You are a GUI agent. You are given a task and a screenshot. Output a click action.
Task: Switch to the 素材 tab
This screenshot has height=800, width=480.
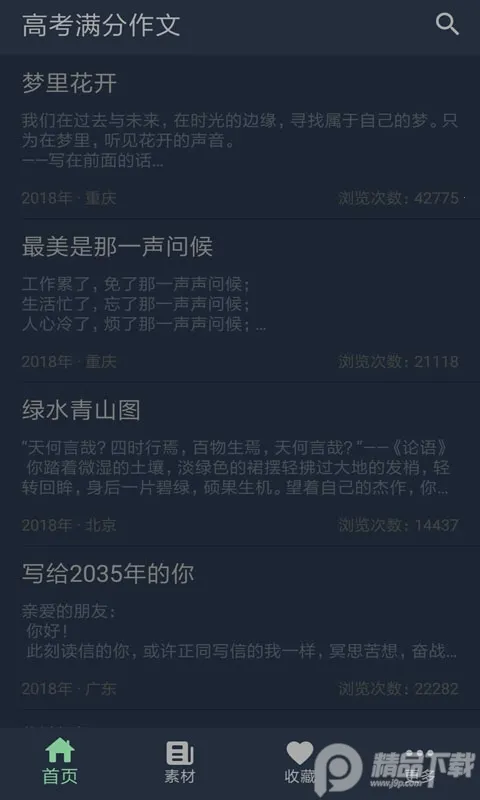(x=180, y=762)
